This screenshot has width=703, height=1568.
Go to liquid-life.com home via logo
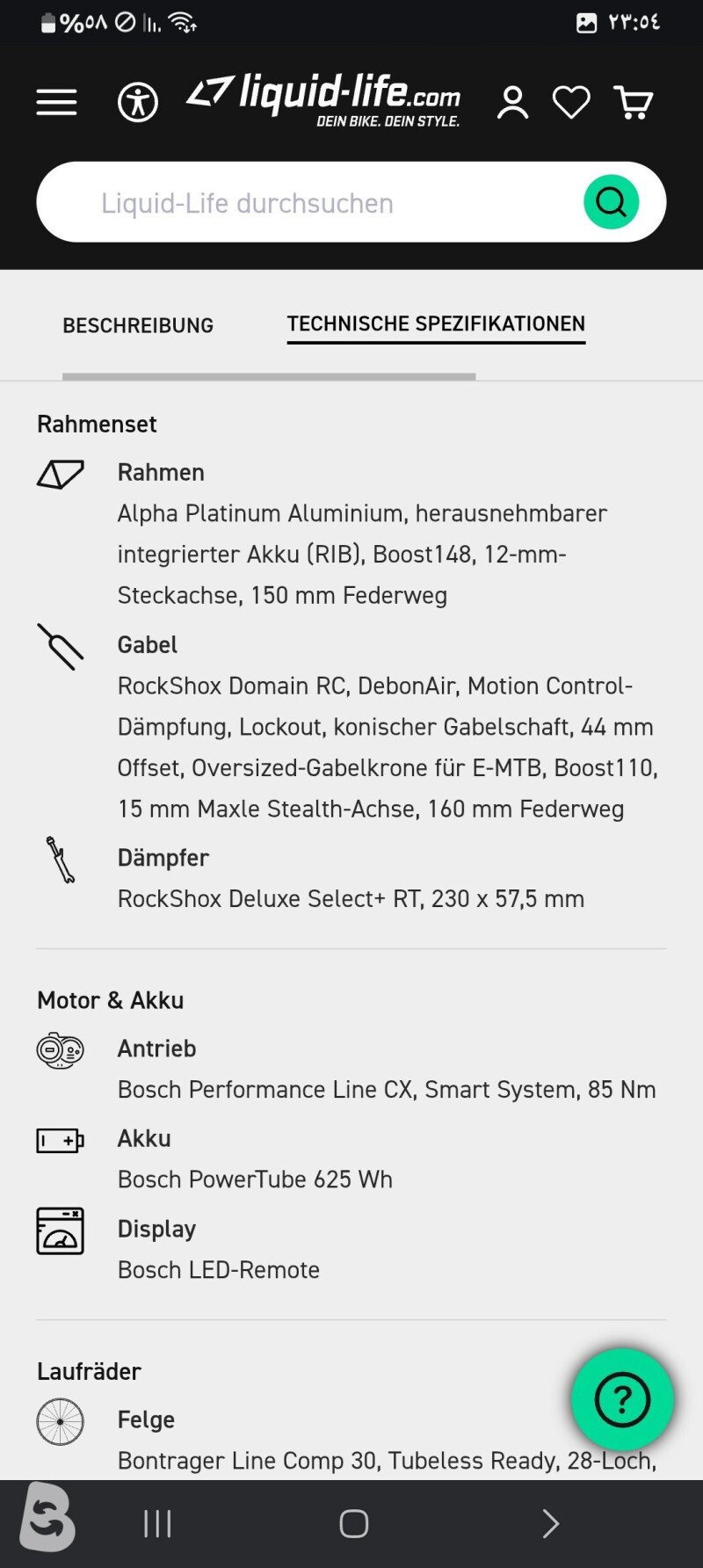click(x=323, y=101)
